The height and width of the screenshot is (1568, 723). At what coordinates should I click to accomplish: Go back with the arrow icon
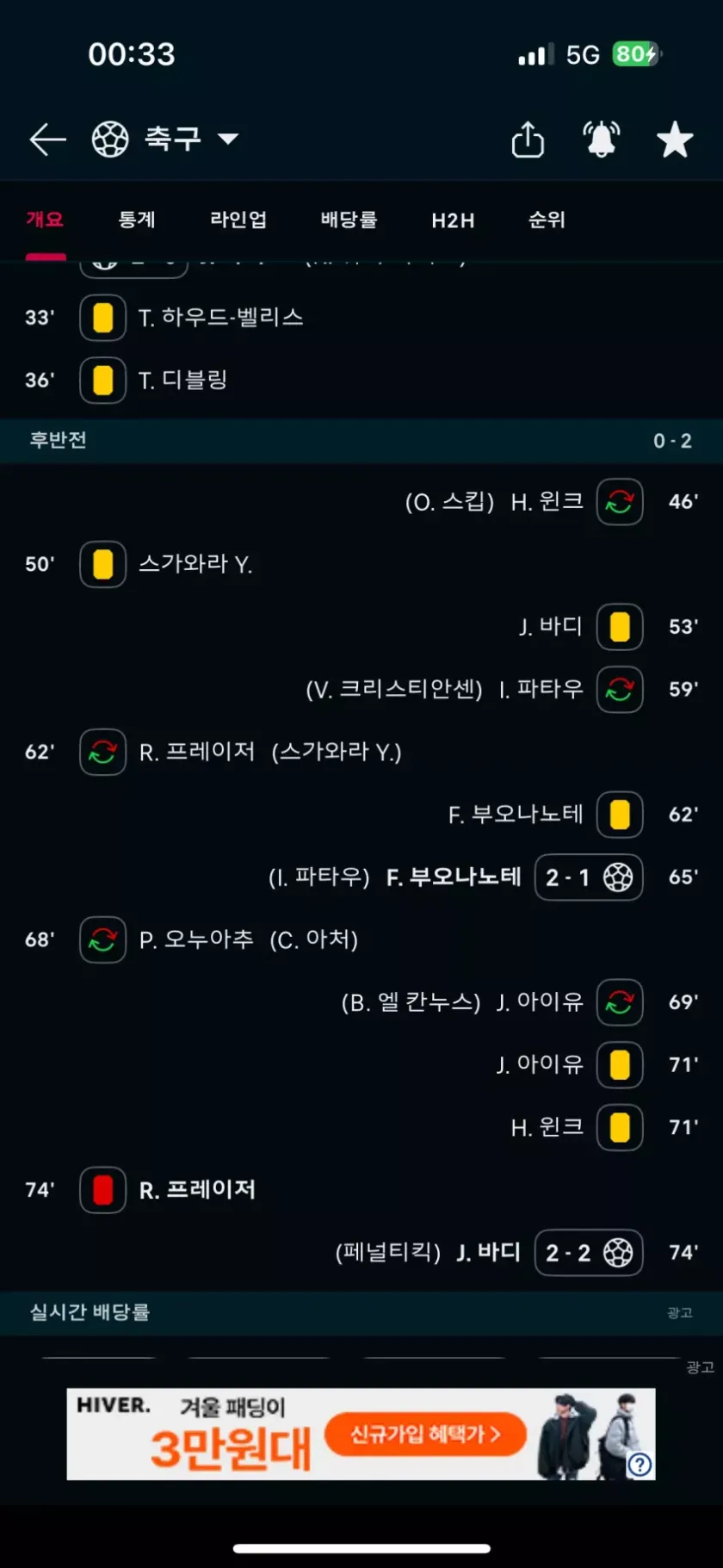(x=47, y=139)
